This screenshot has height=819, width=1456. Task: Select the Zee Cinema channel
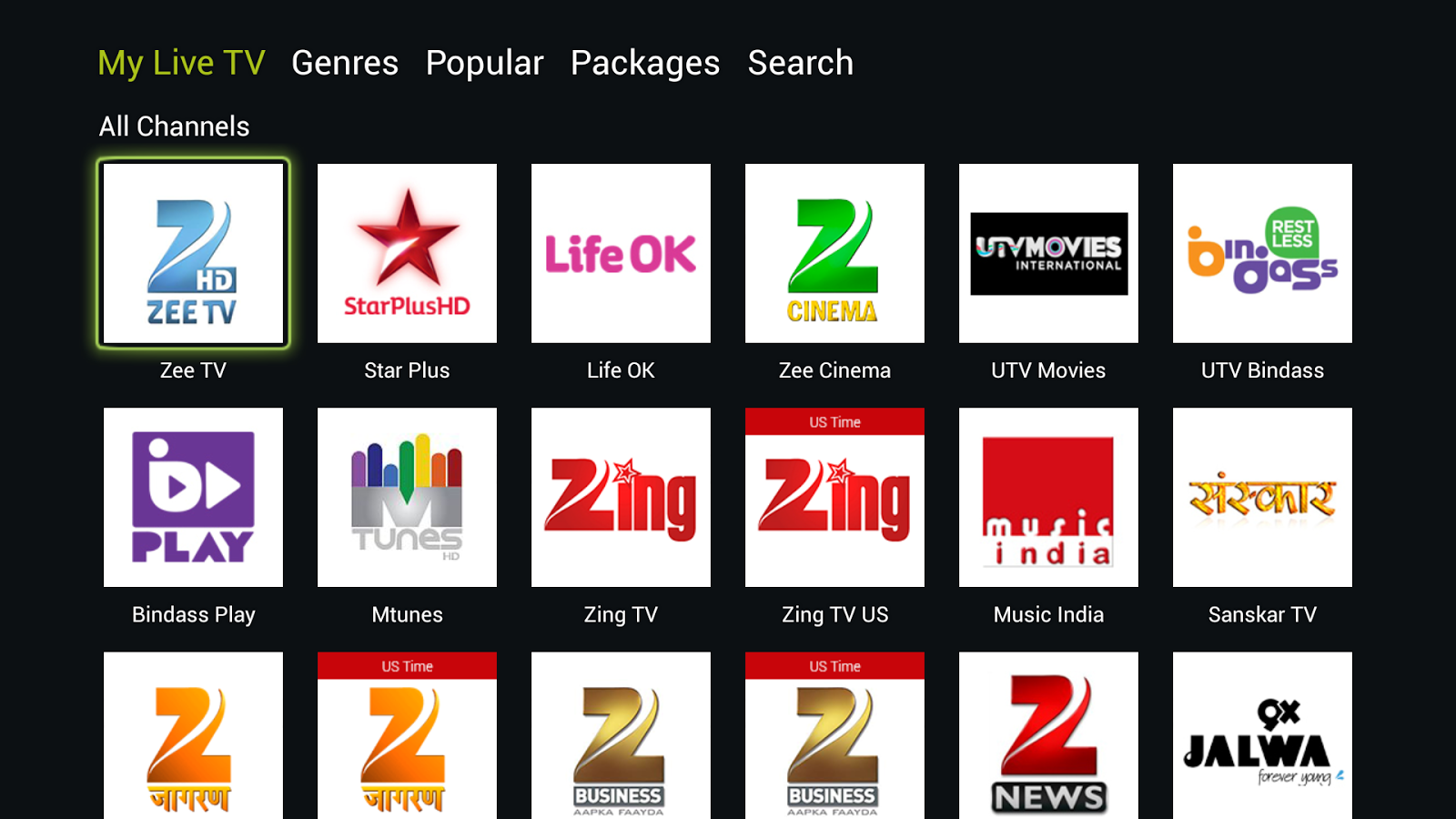(x=834, y=253)
